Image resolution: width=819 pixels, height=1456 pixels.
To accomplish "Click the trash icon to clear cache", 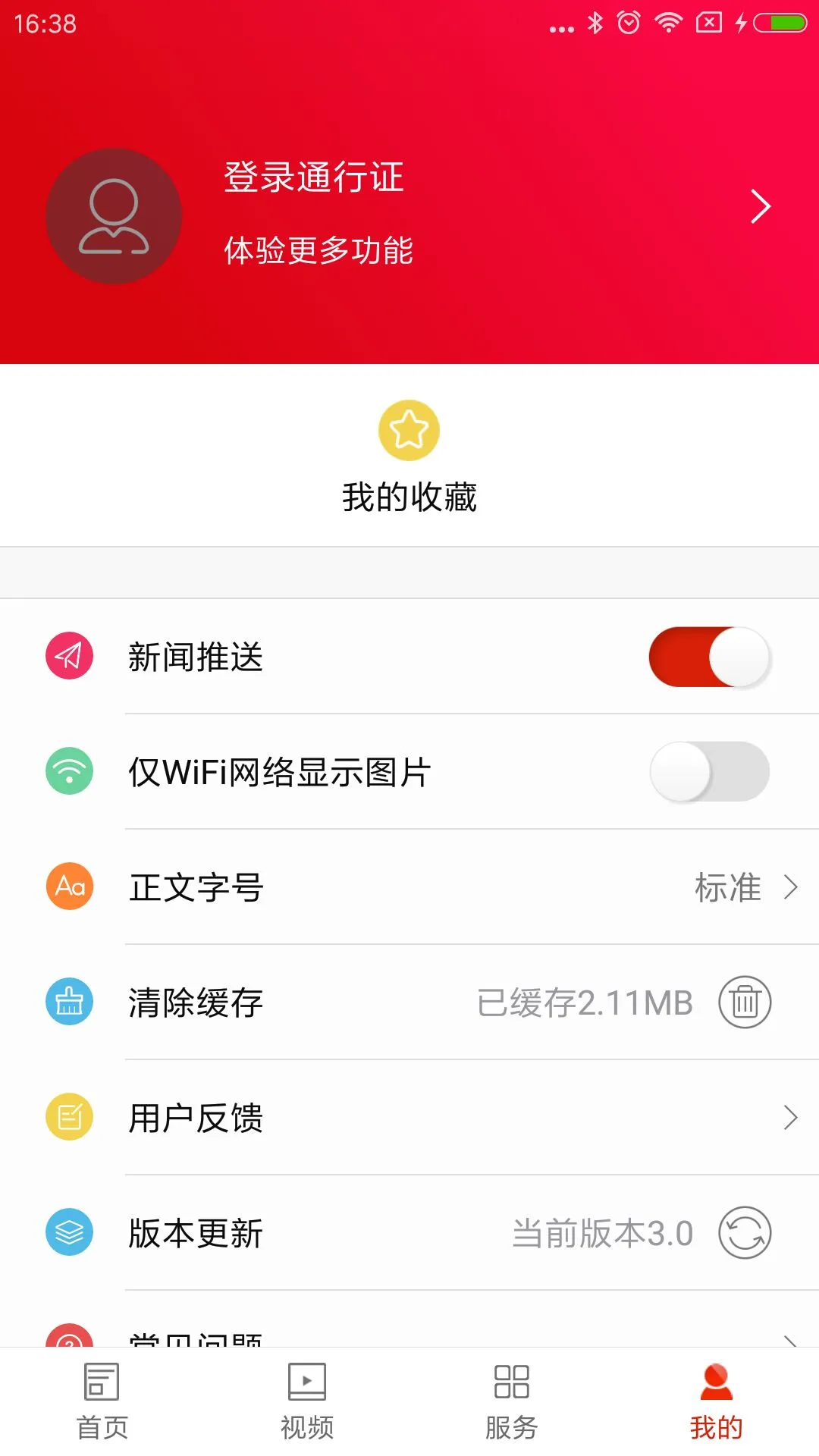I will (x=744, y=1002).
